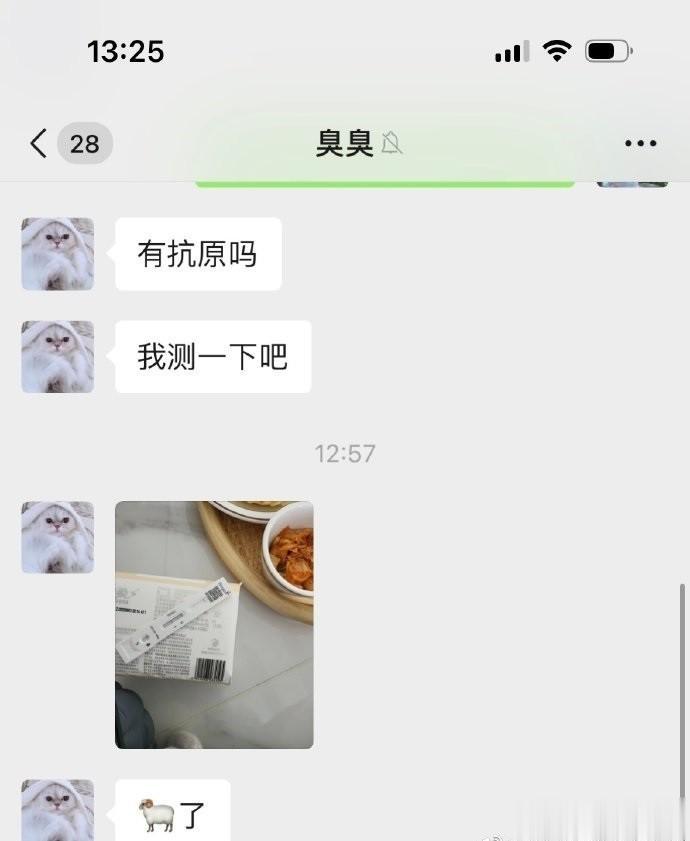
Task: Open sender's avatar beside the photo message
Action: (x=58, y=538)
